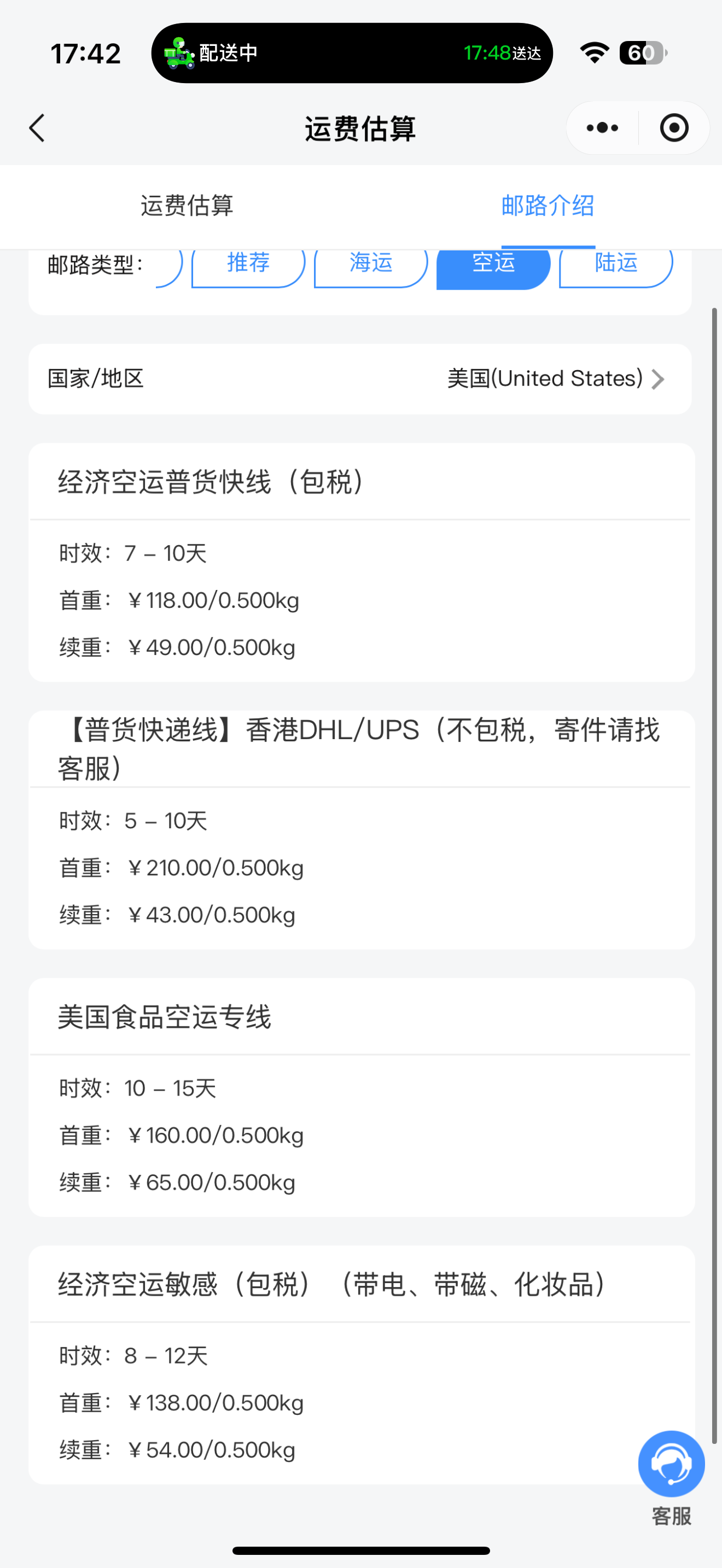
Task: Select the 邮路介绍 tab
Action: point(548,206)
